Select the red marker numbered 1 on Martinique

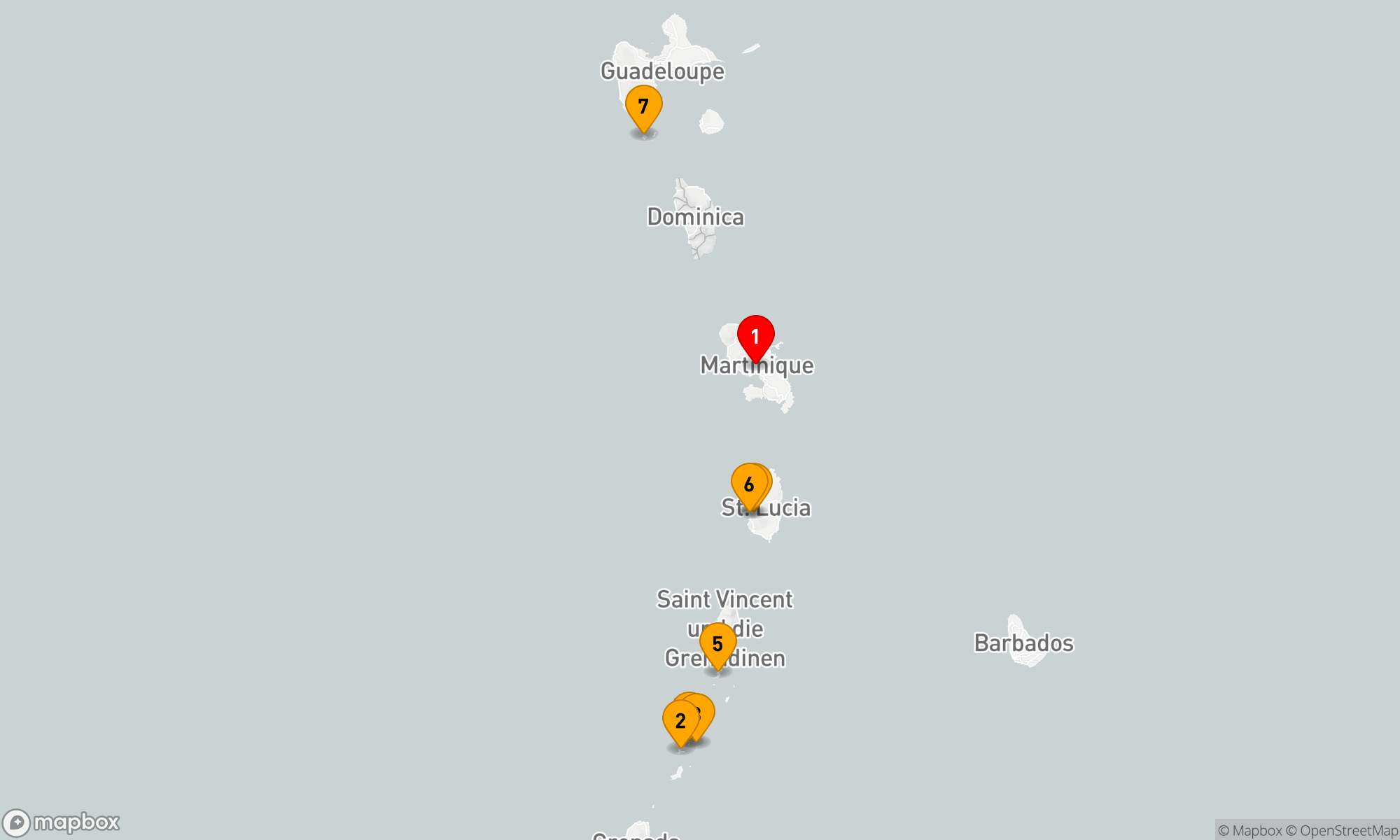coord(755,336)
